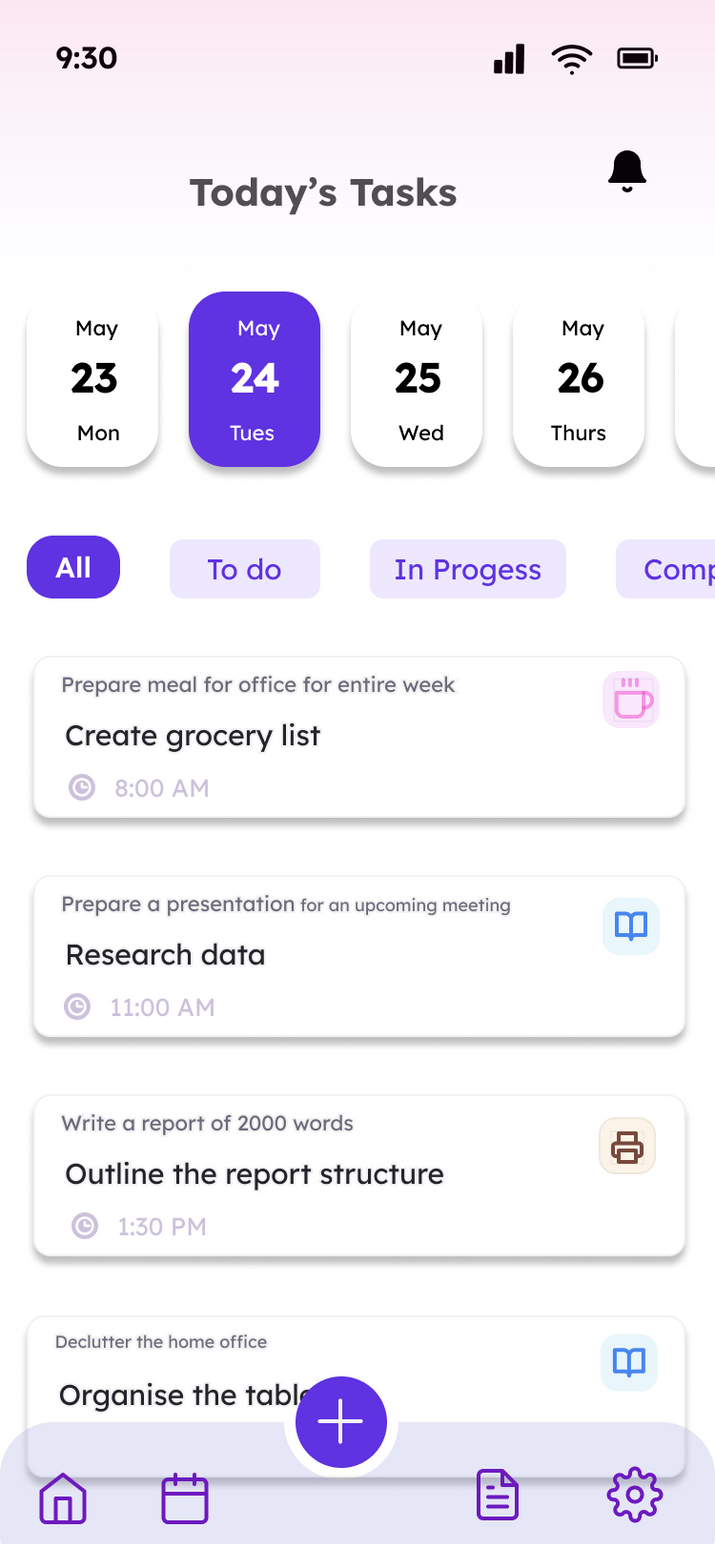This screenshot has height=1544, width=715.
Task: Open settings from the gear icon
Action: [634, 1496]
